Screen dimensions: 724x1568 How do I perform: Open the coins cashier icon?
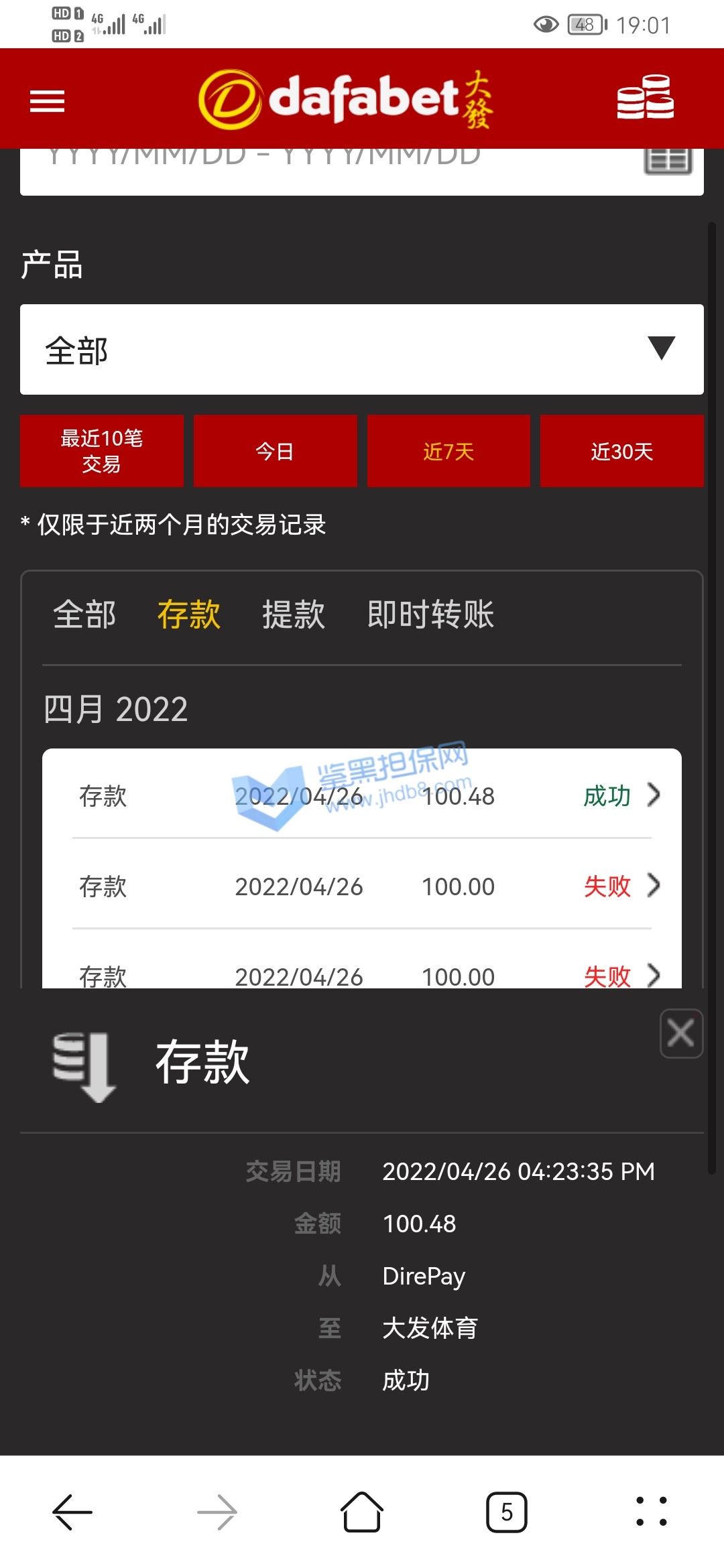(x=645, y=98)
